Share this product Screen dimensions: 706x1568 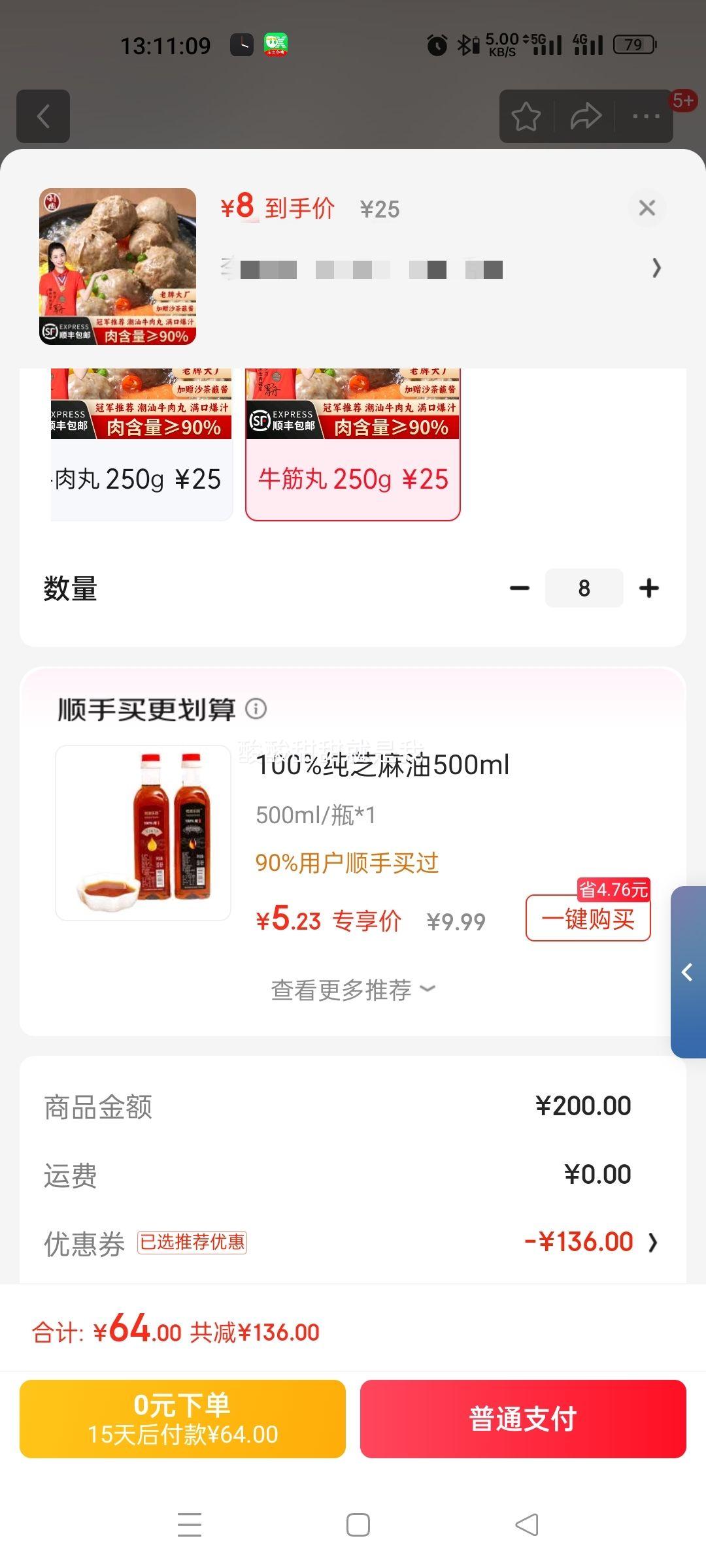click(x=585, y=117)
